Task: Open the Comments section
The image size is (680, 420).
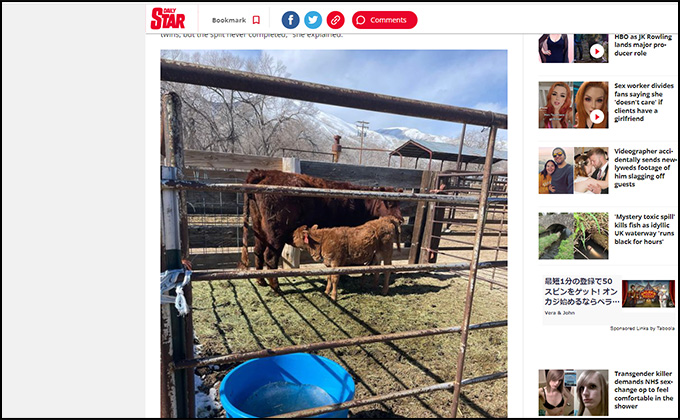Action: tap(384, 20)
